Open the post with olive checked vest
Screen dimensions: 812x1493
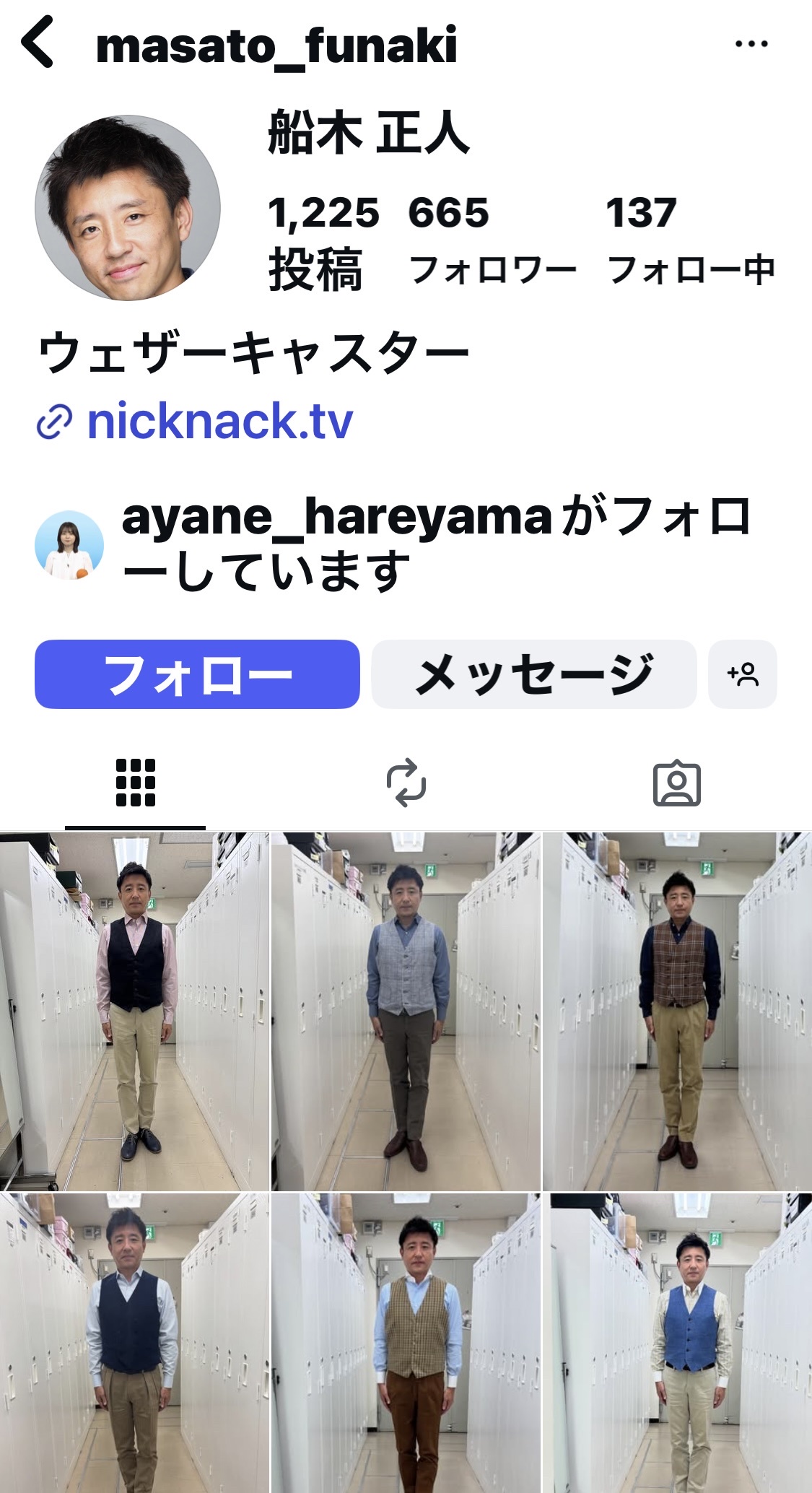(x=406, y=1343)
